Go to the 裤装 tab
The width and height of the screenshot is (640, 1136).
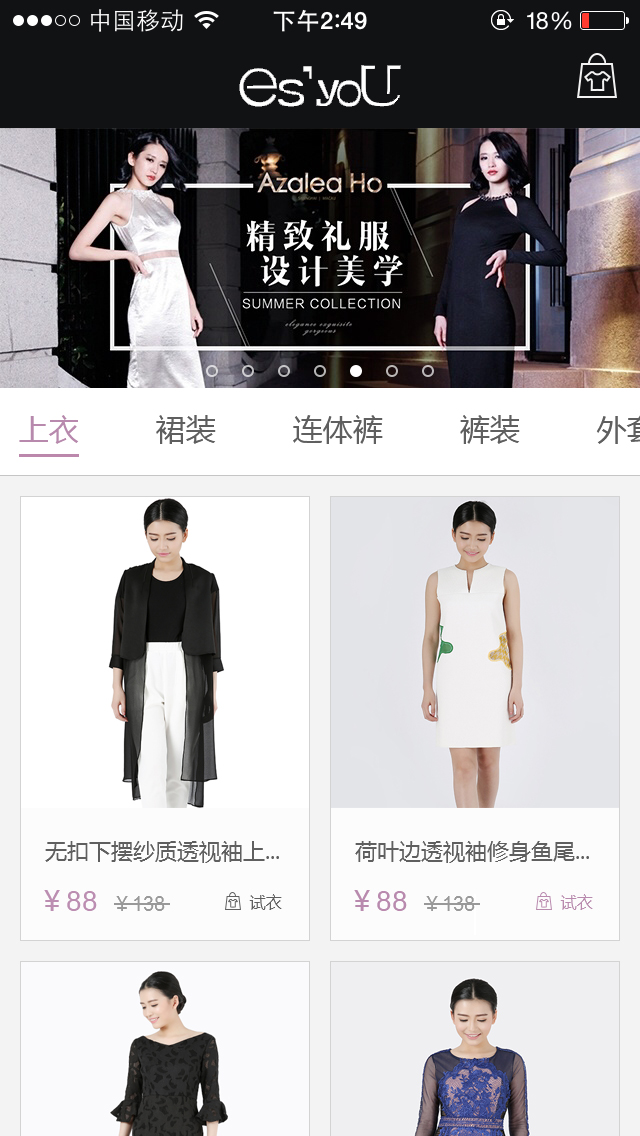(x=490, y=431)
